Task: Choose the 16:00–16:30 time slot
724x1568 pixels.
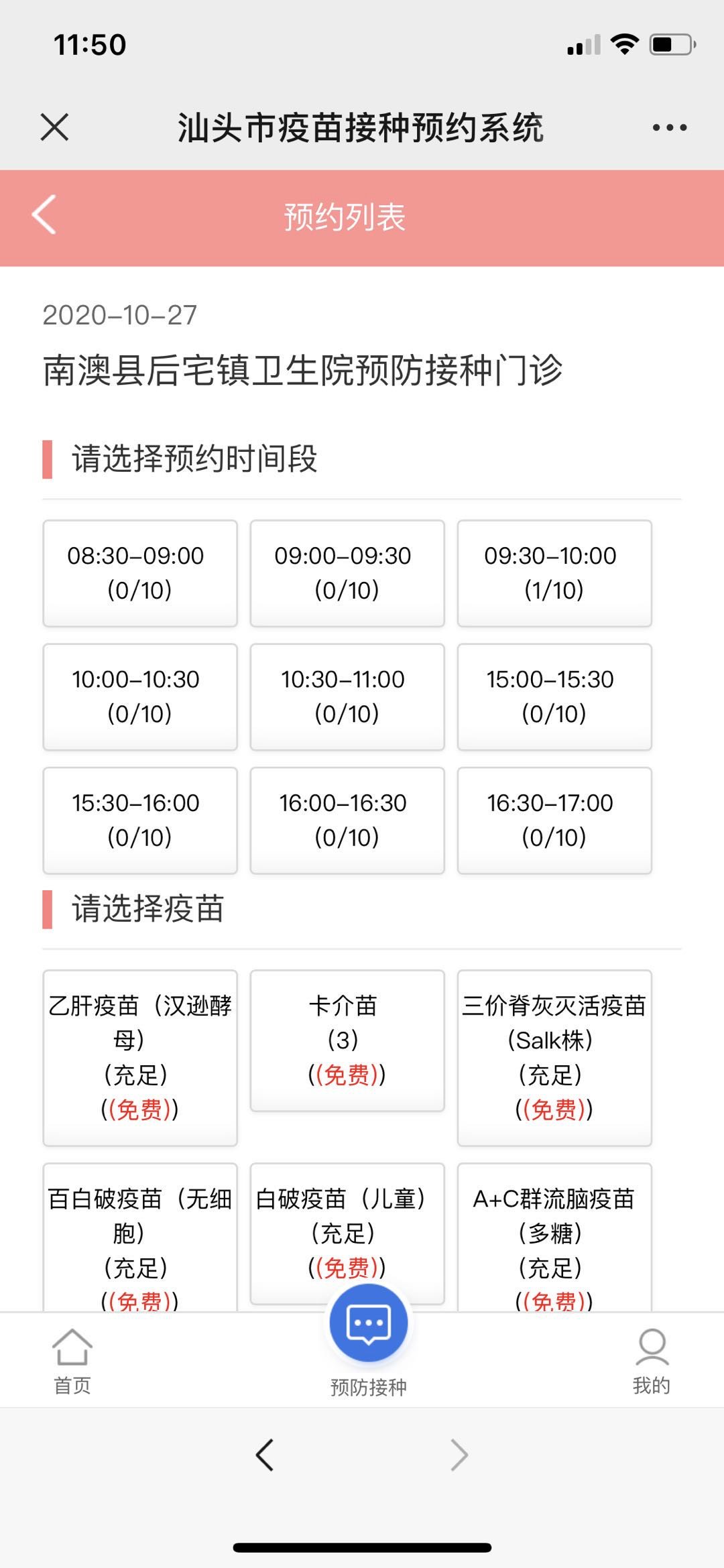Action: point(347,820)
